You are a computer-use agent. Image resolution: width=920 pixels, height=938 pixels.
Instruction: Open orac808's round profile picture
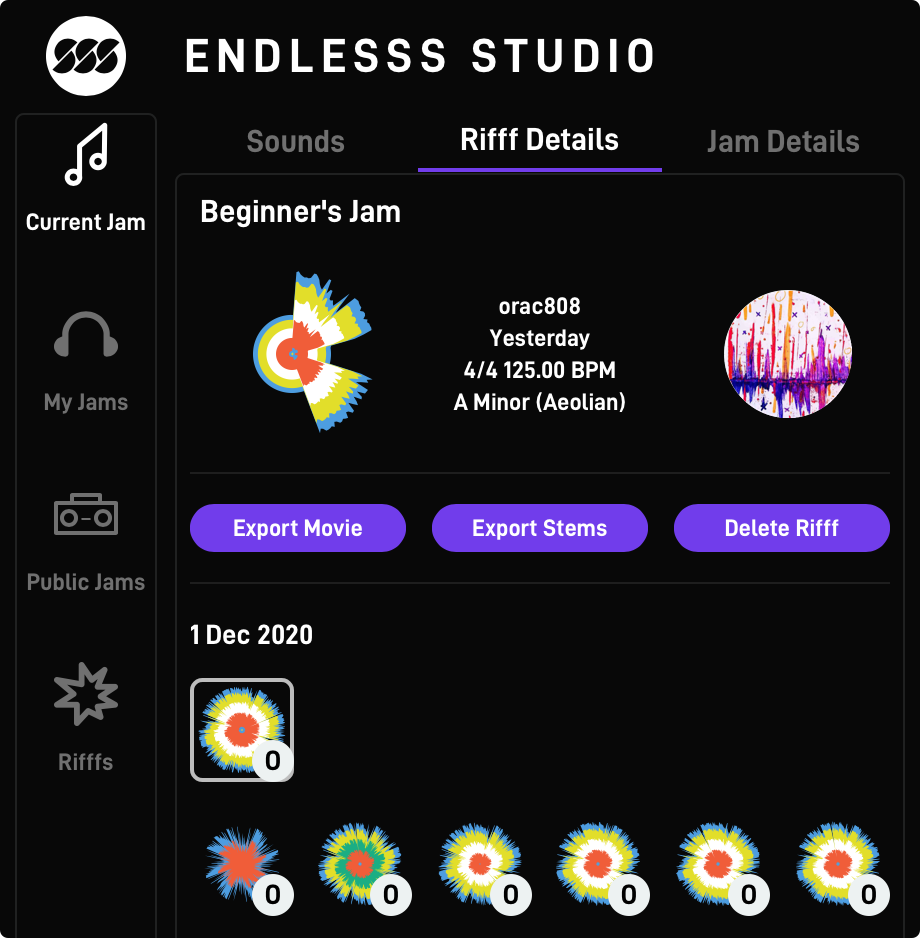tap(787, 354)
